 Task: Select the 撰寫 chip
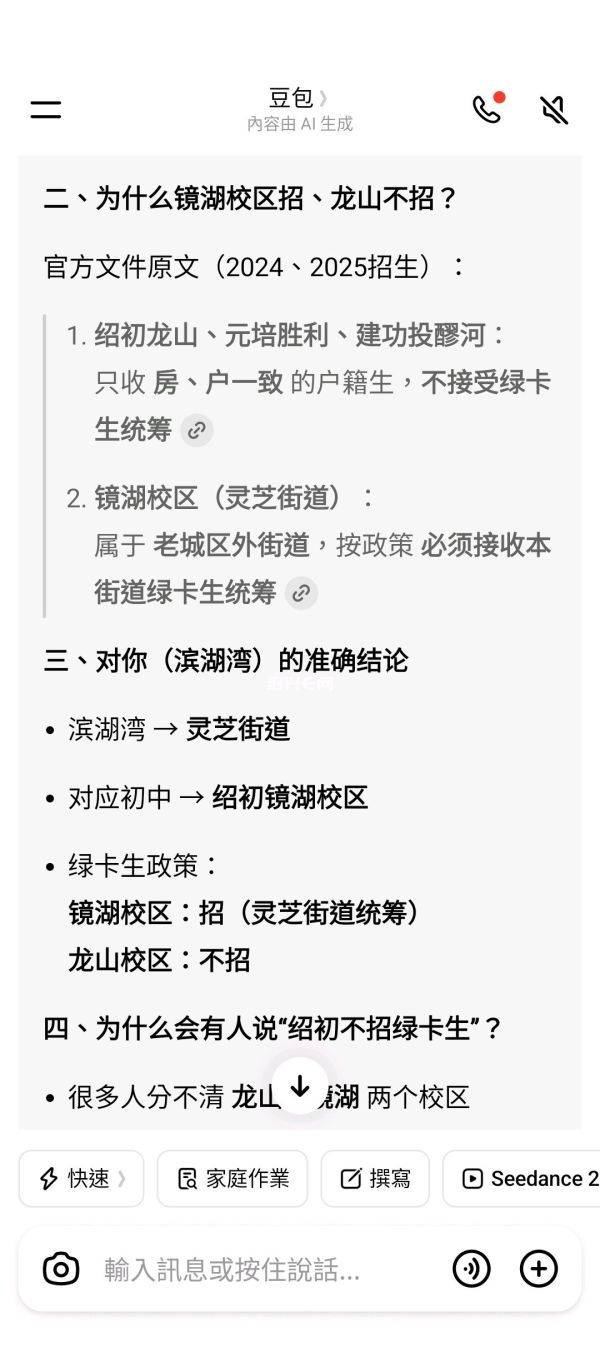tap(375, 1179)
